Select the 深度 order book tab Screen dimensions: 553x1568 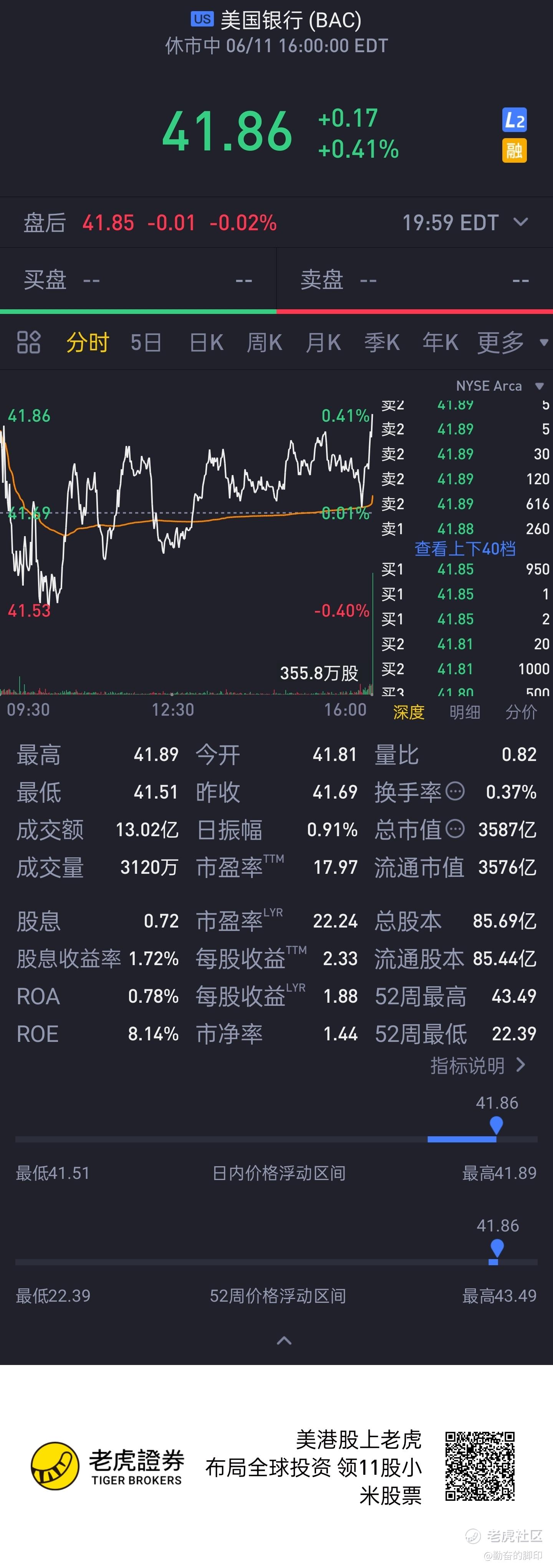409,711
